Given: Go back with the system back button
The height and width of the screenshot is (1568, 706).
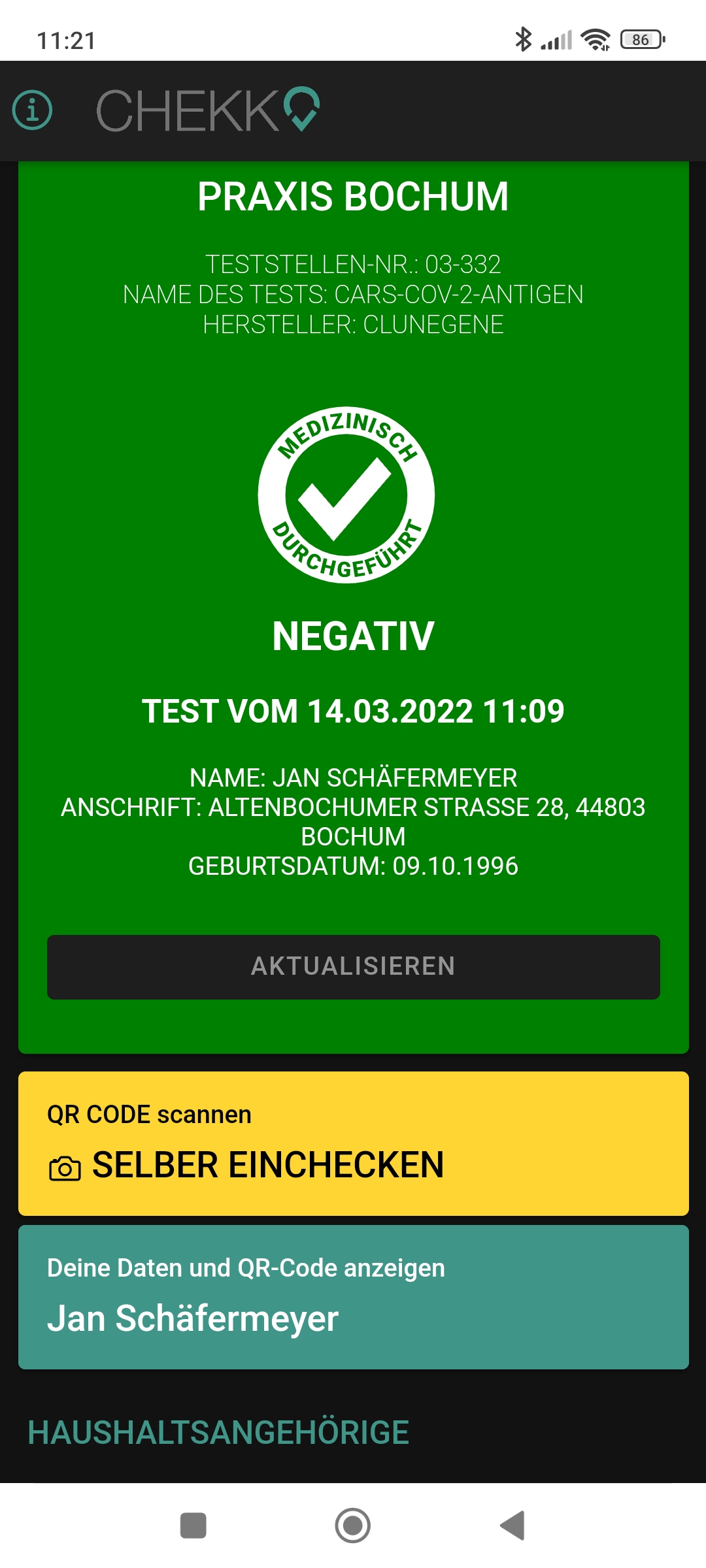Looking at the screenshot, I should 513,1526.
